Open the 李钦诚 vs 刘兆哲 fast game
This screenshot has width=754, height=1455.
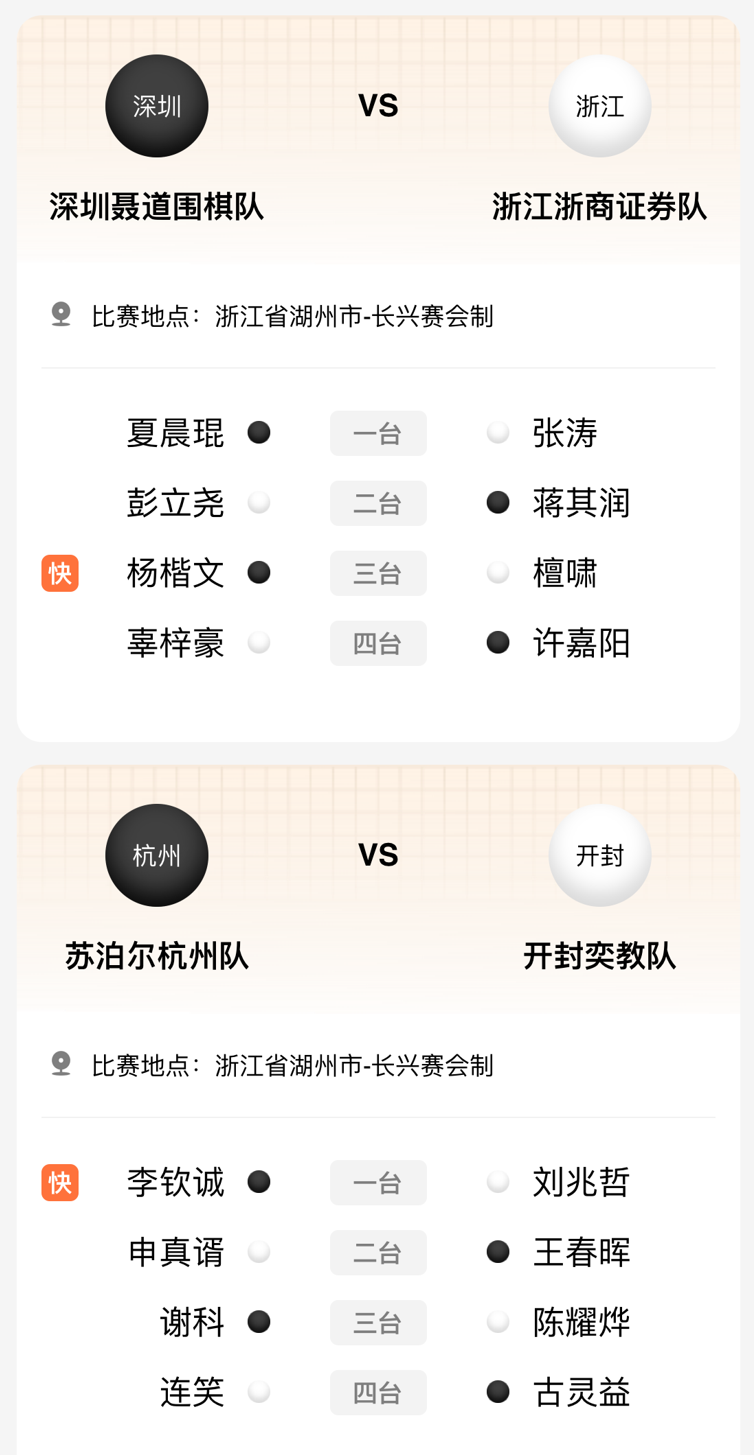(378, 1183)
